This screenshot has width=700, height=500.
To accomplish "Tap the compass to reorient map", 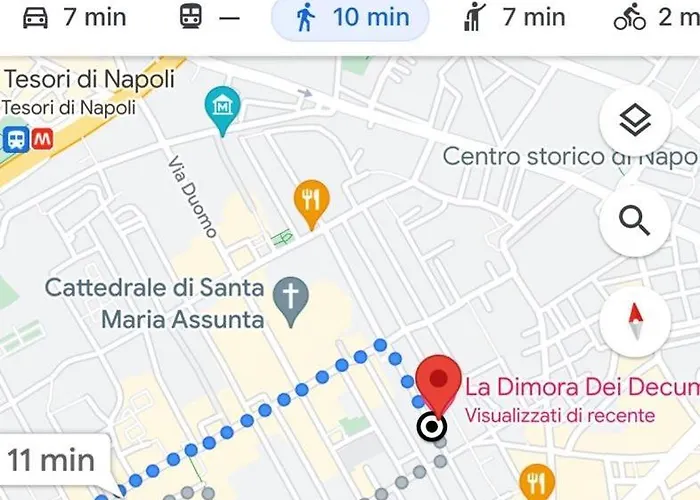I will (635, 322).
